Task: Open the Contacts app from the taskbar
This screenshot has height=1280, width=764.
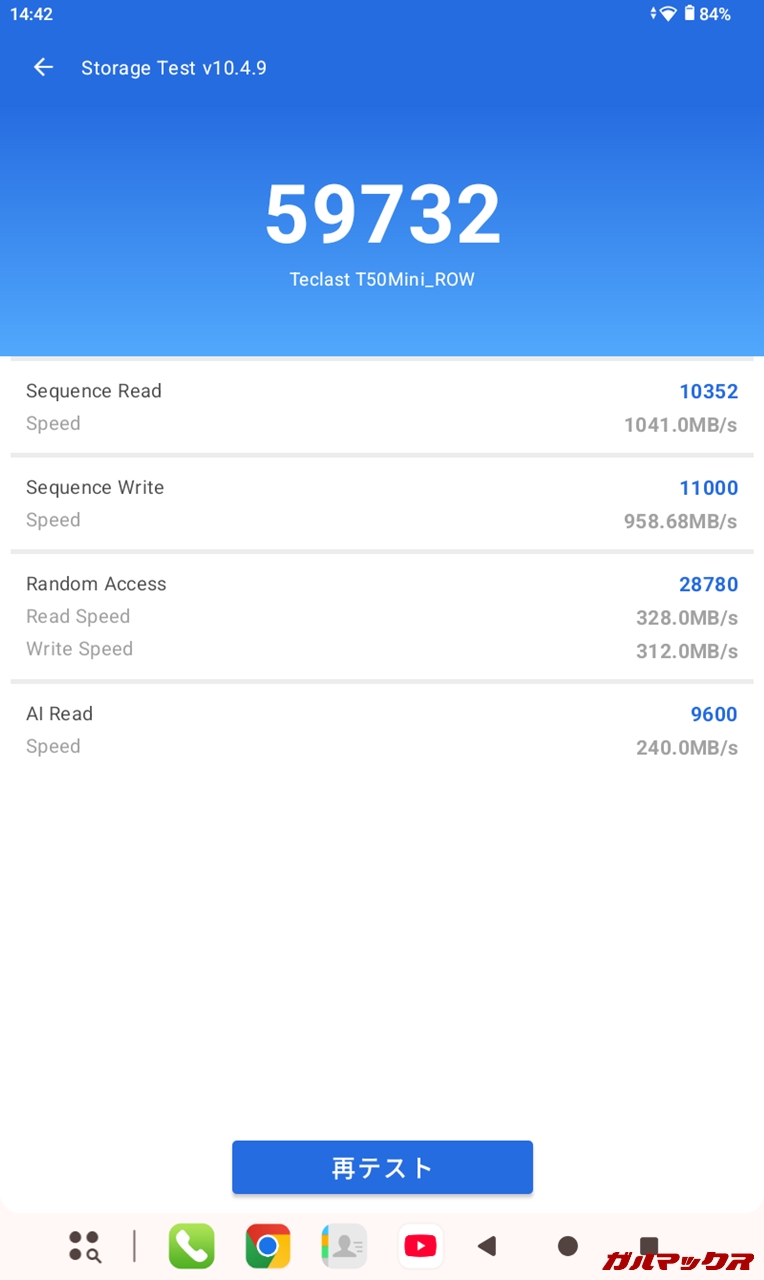Action: coord(344,1246)
